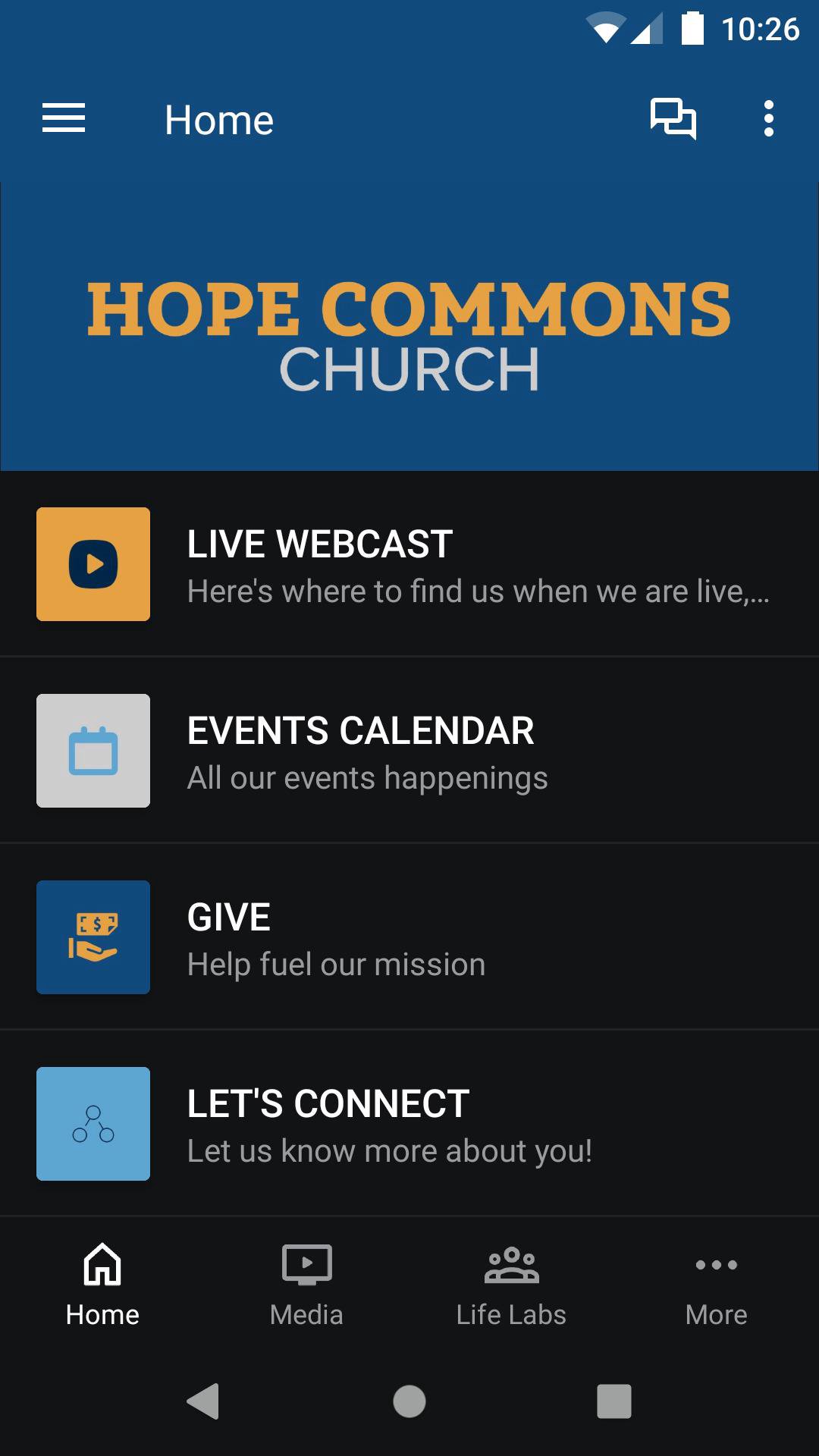View the Events Calendar
Viewport: 819px width, 1456px height.
[x=409, y=751]
